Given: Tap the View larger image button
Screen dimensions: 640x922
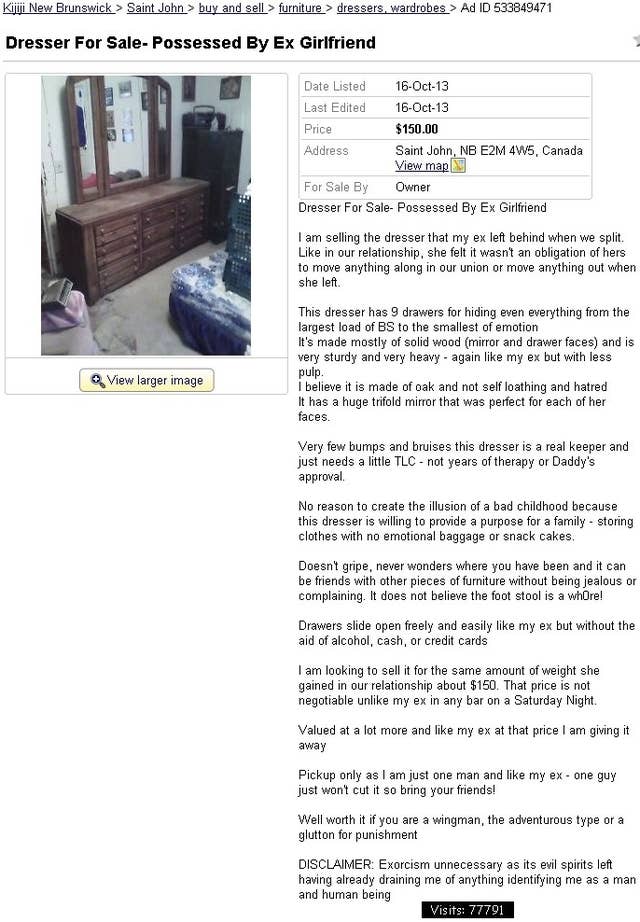Looking at the screenshot, I should coord(146,380).
